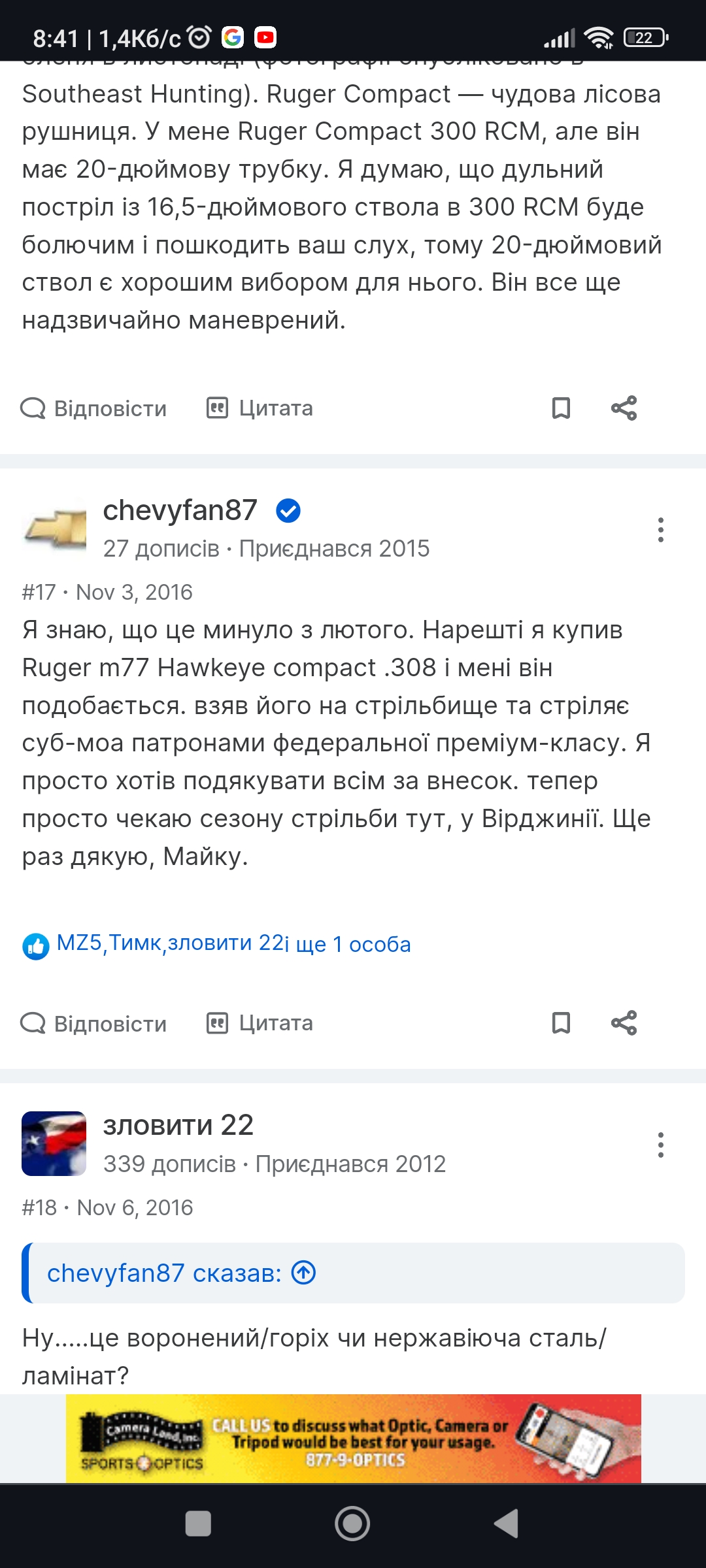Screen dimensions: 706x1568
Task: Bookmark chevyfan87's post #17
Action: point(561,1023)
